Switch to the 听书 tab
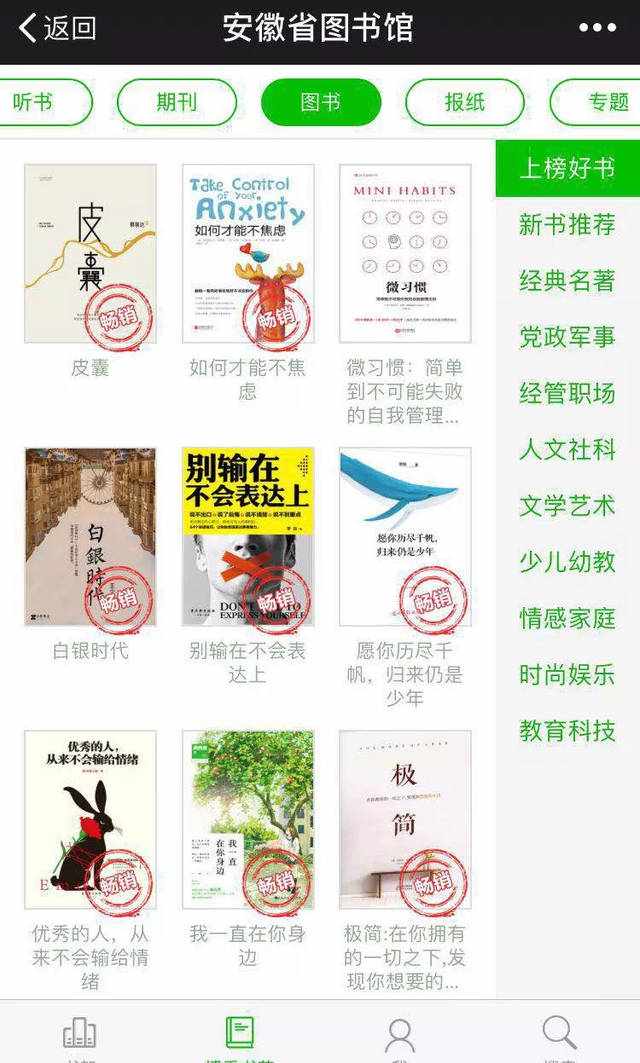Screen dimensions: 640x1063 click(x=45, y=102)
